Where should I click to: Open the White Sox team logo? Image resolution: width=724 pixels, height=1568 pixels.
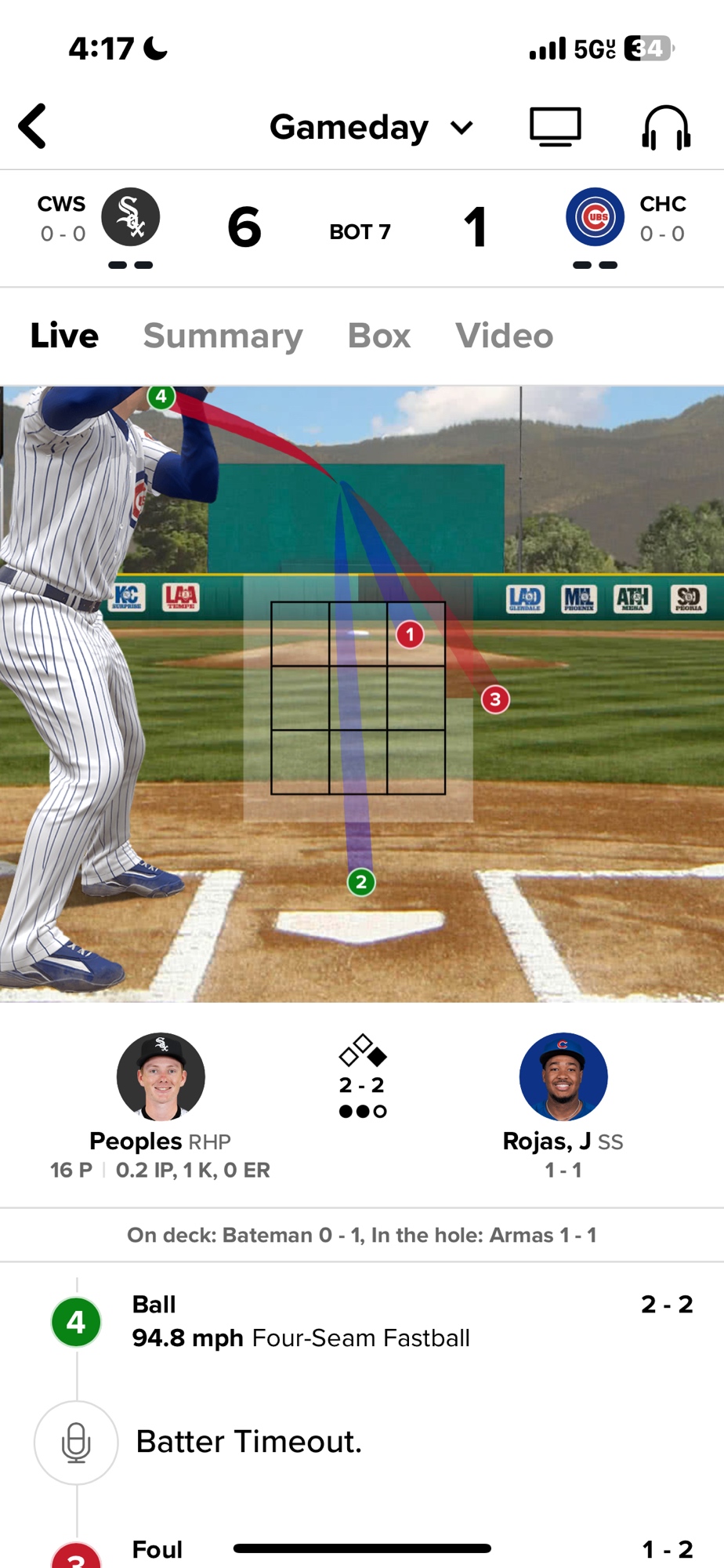[131, 218]
